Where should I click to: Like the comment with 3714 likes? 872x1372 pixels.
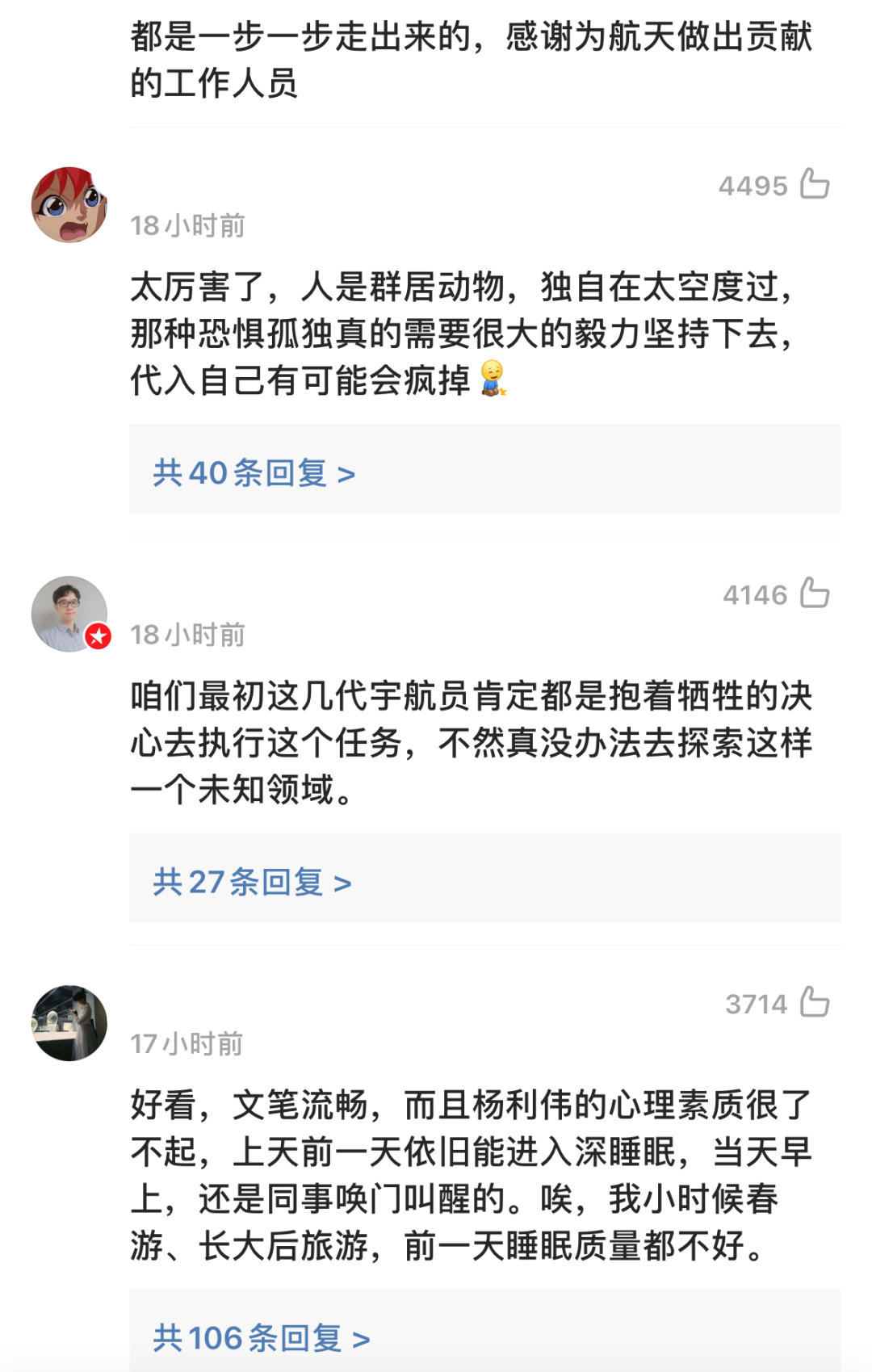pyautogui.click(x=815, y=1003)
